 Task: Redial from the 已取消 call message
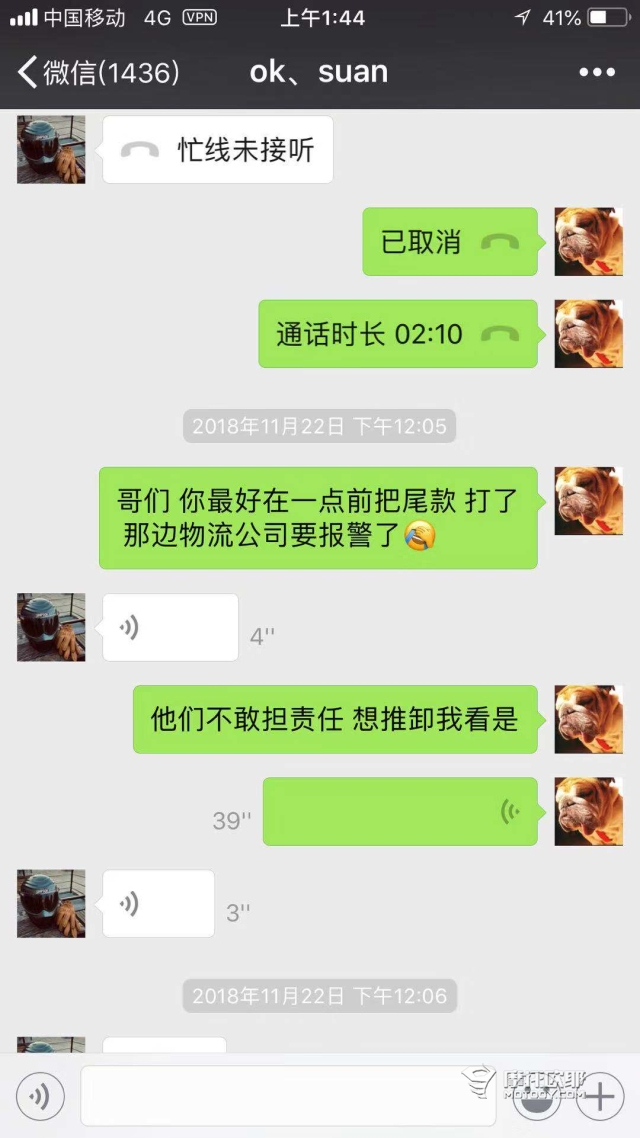pyautogui.click(x=450, y=242)
